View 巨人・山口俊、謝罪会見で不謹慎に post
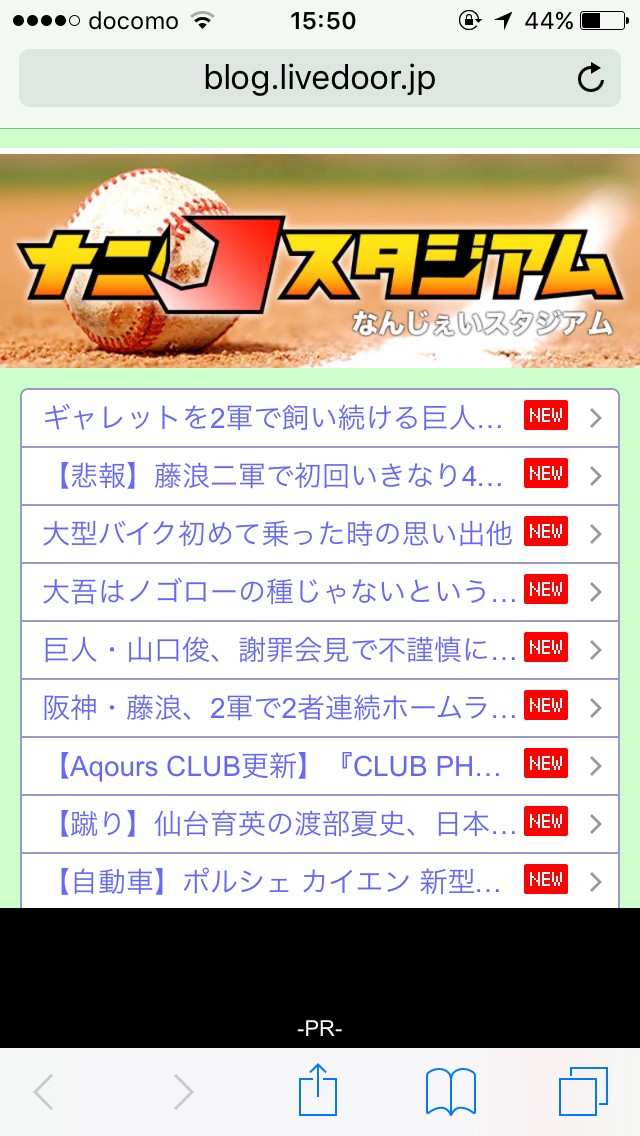The image size is (640, 1136). point(279,649)
